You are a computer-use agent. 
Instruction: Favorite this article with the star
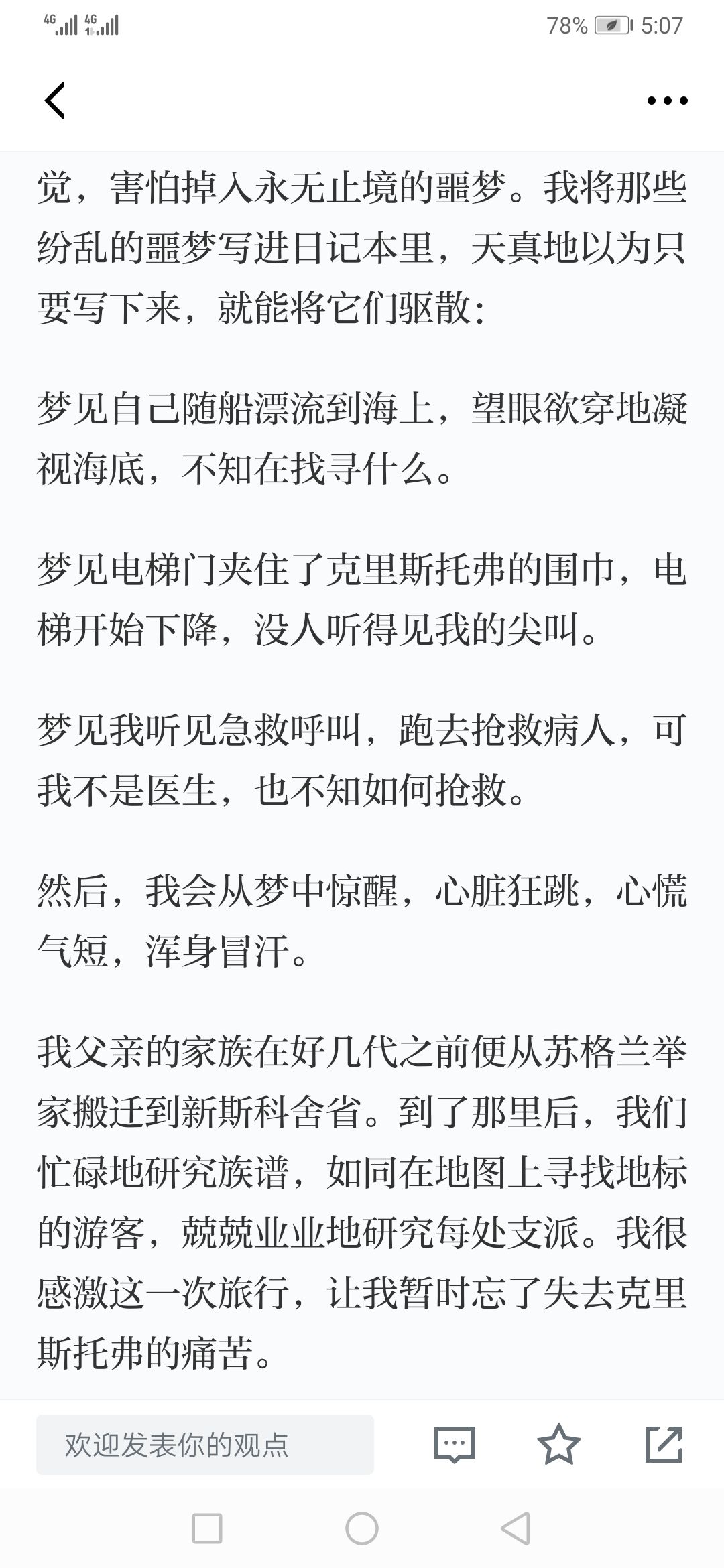pyautogui.click(x=559, y=1443)
